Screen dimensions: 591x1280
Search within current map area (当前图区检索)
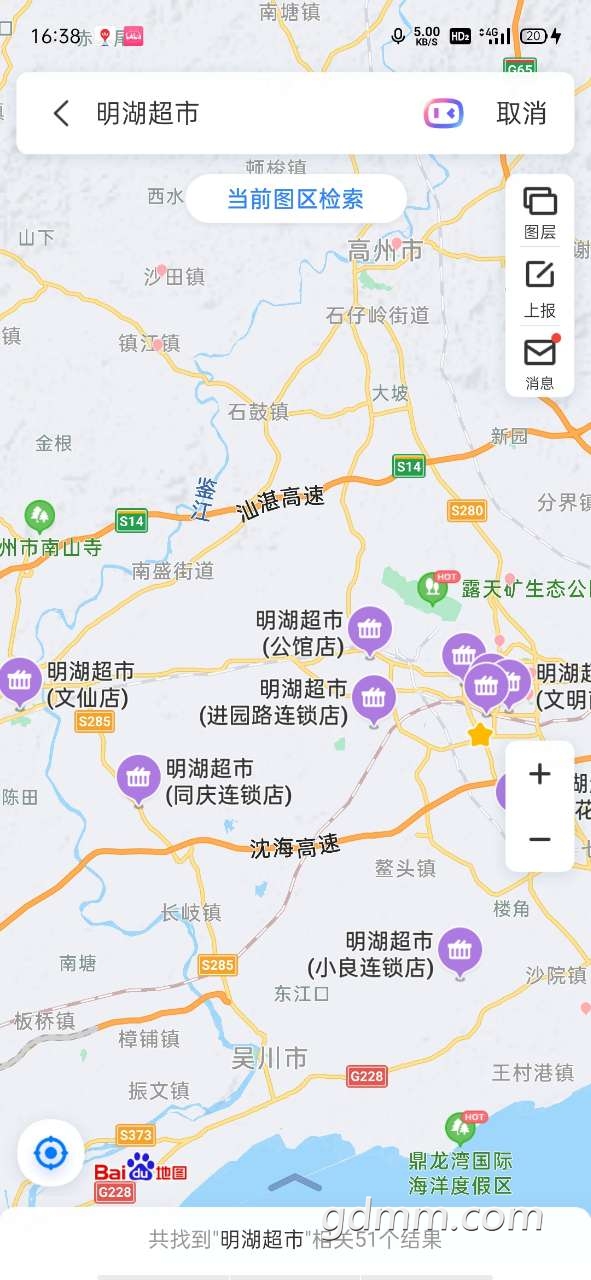pyautogui.click(x=295, y=199)
